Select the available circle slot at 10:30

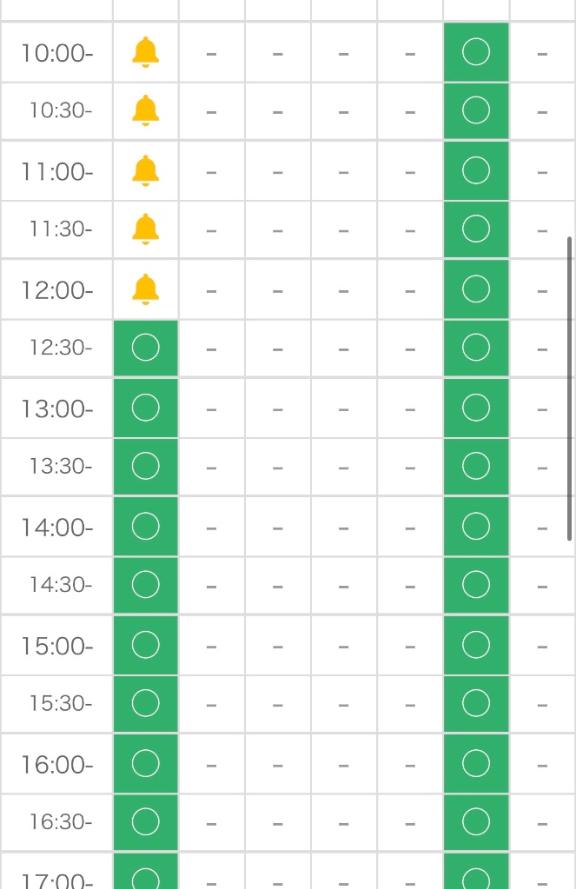pyautogui.click(x=476, y=110)
